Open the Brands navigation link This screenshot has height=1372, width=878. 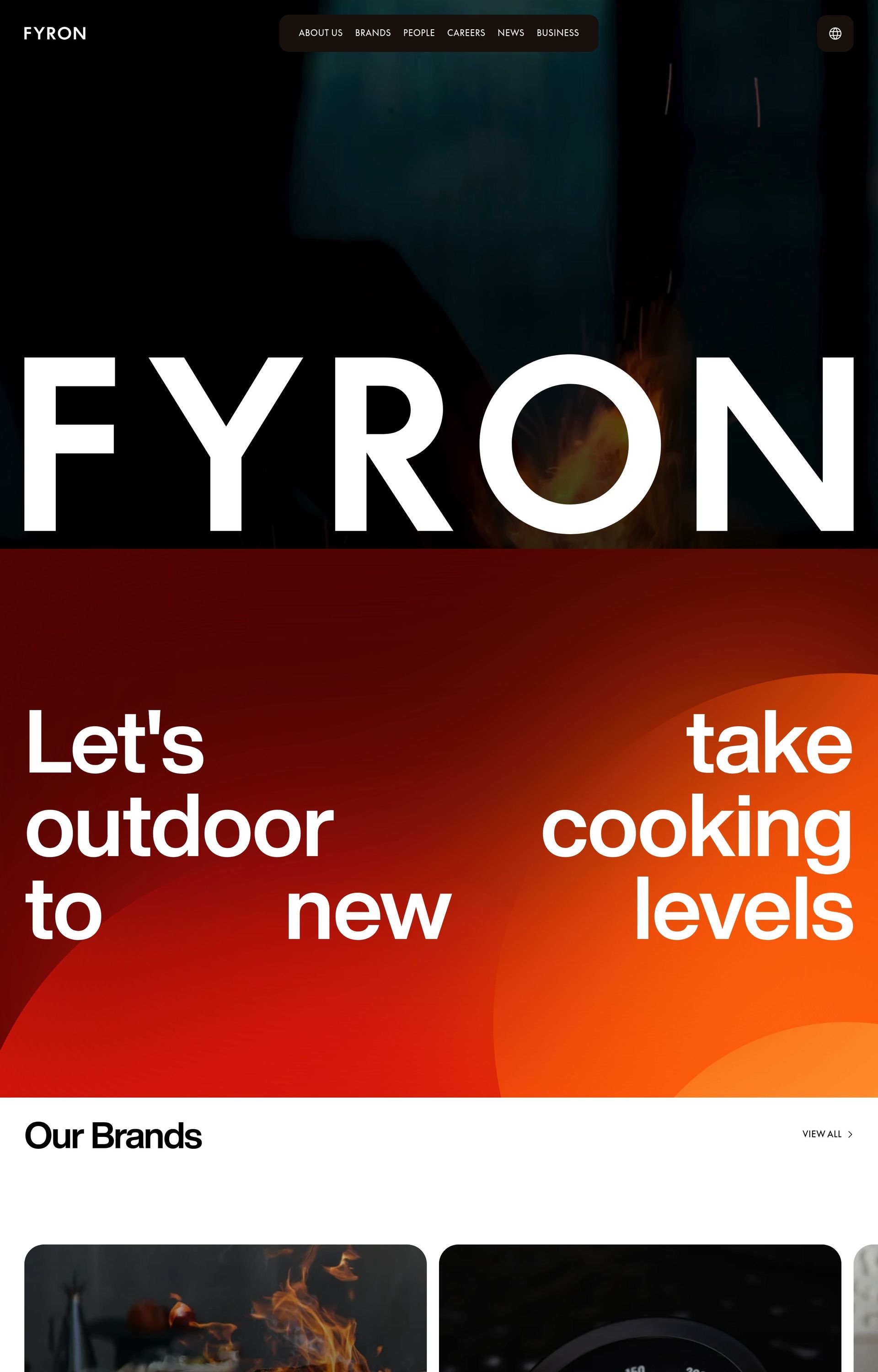pos(373,33)
